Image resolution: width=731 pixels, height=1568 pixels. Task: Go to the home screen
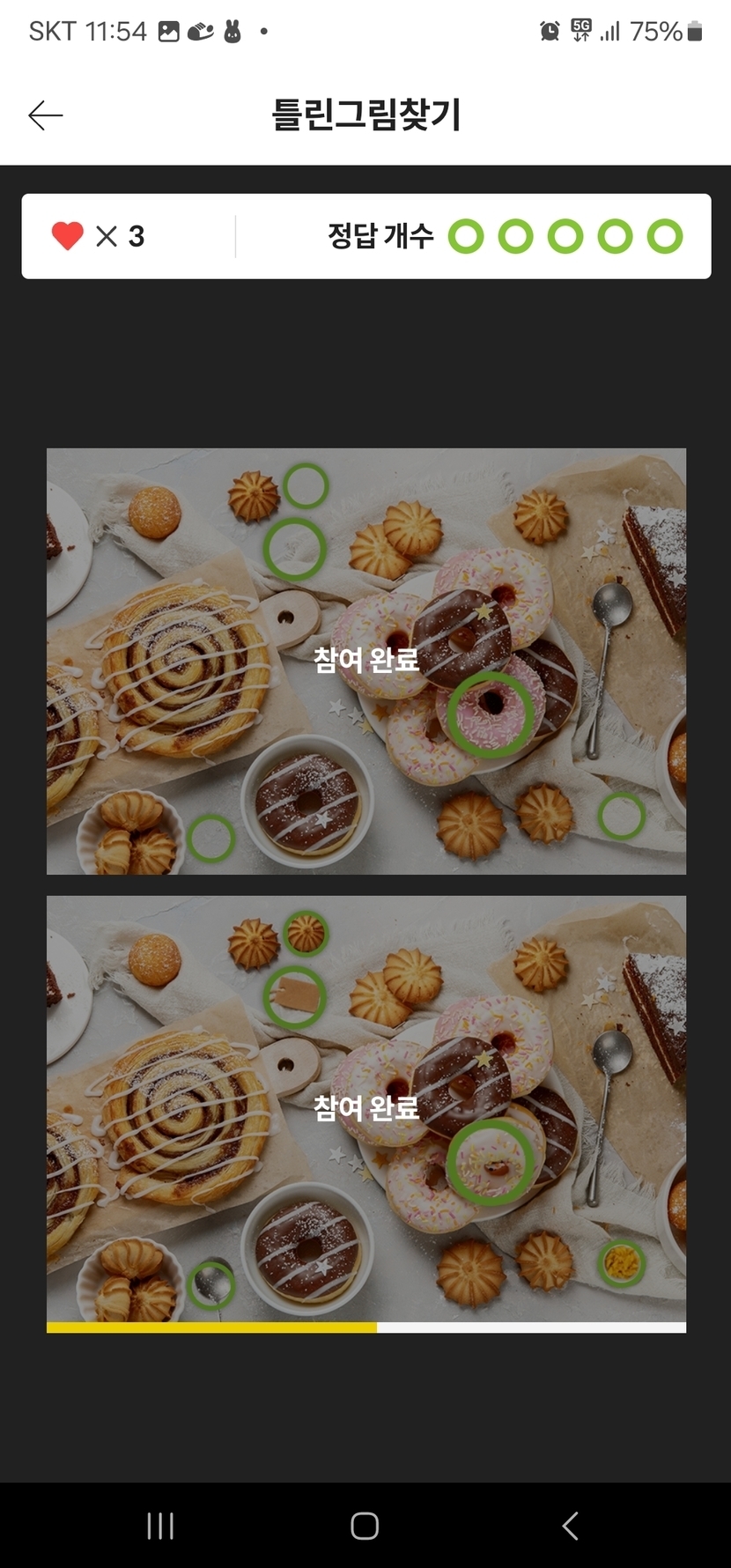pyautogui.click(x=365, y=1525)
